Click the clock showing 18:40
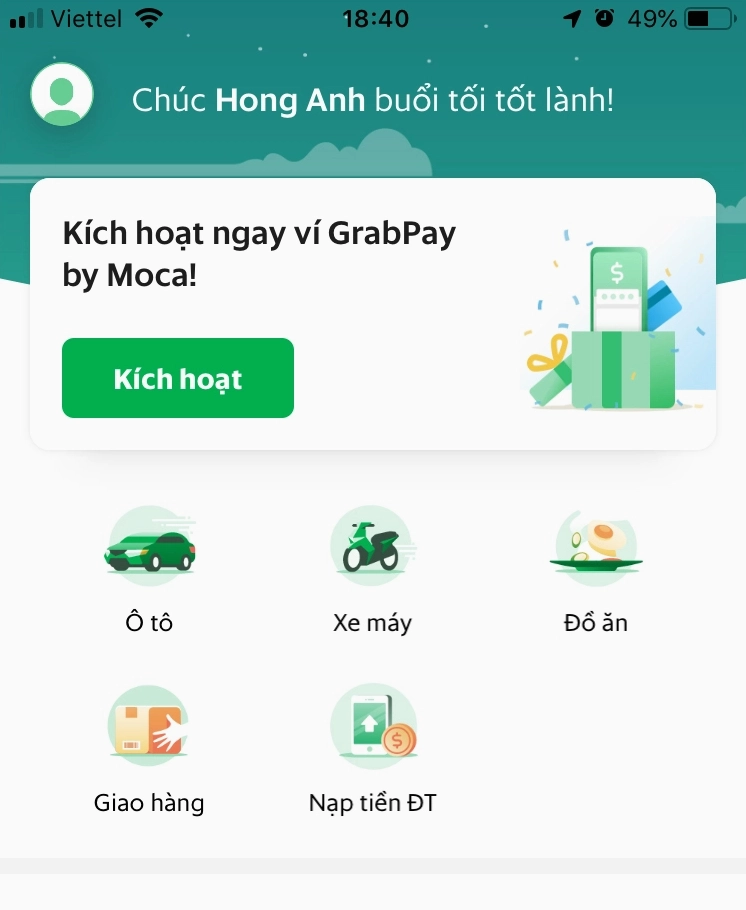 (x=373, y=16)
